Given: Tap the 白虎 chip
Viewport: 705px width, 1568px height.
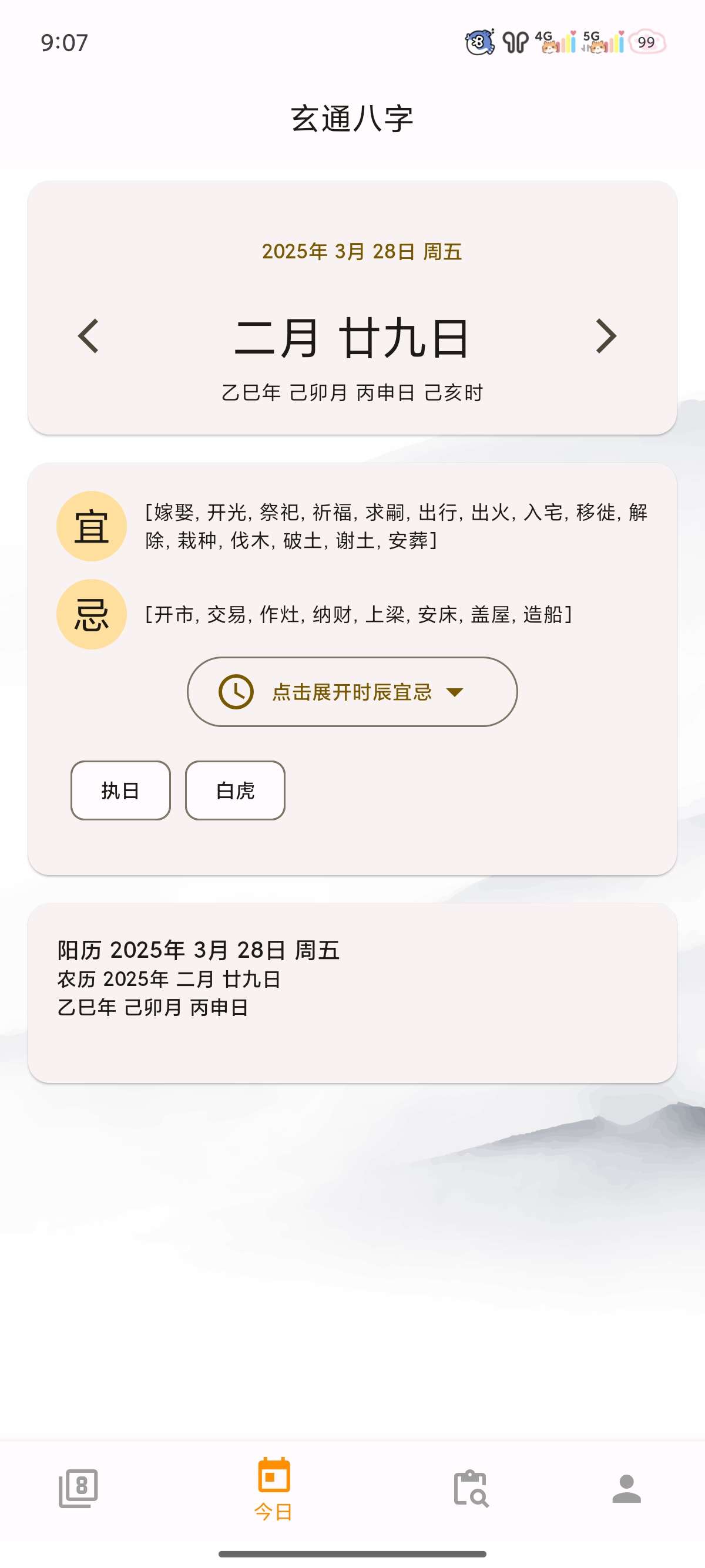Looking at the screenshot, I should (235, 790).
